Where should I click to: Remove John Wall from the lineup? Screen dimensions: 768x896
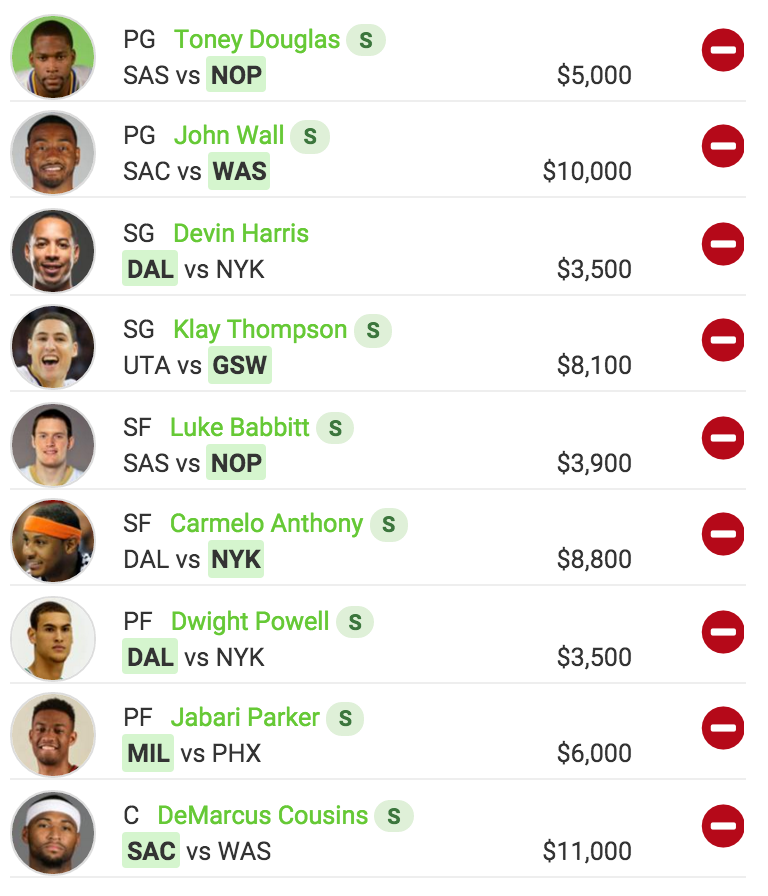(x=723, y=146)
